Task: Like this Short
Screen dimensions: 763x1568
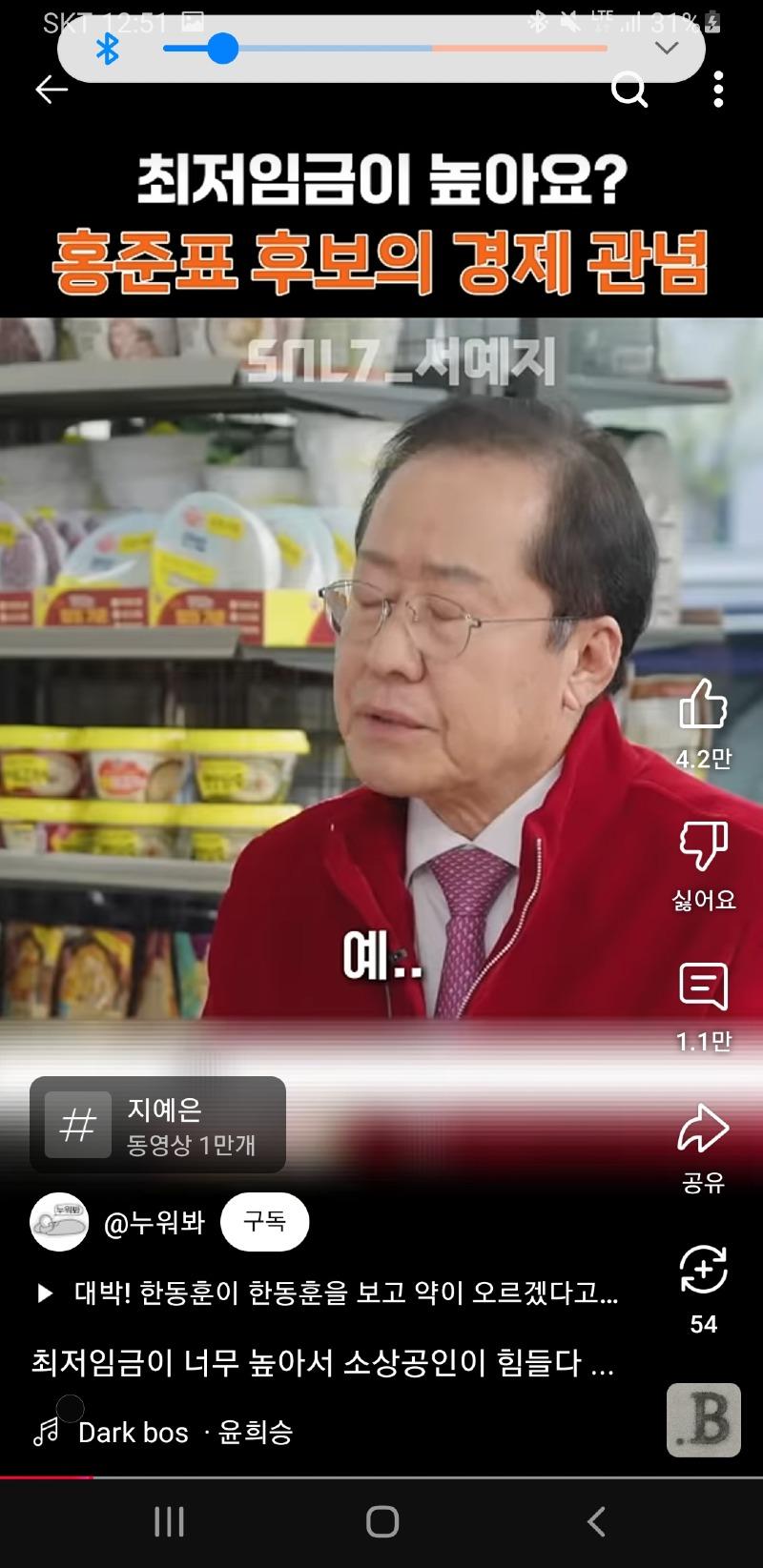Action: tap(703, 705)
